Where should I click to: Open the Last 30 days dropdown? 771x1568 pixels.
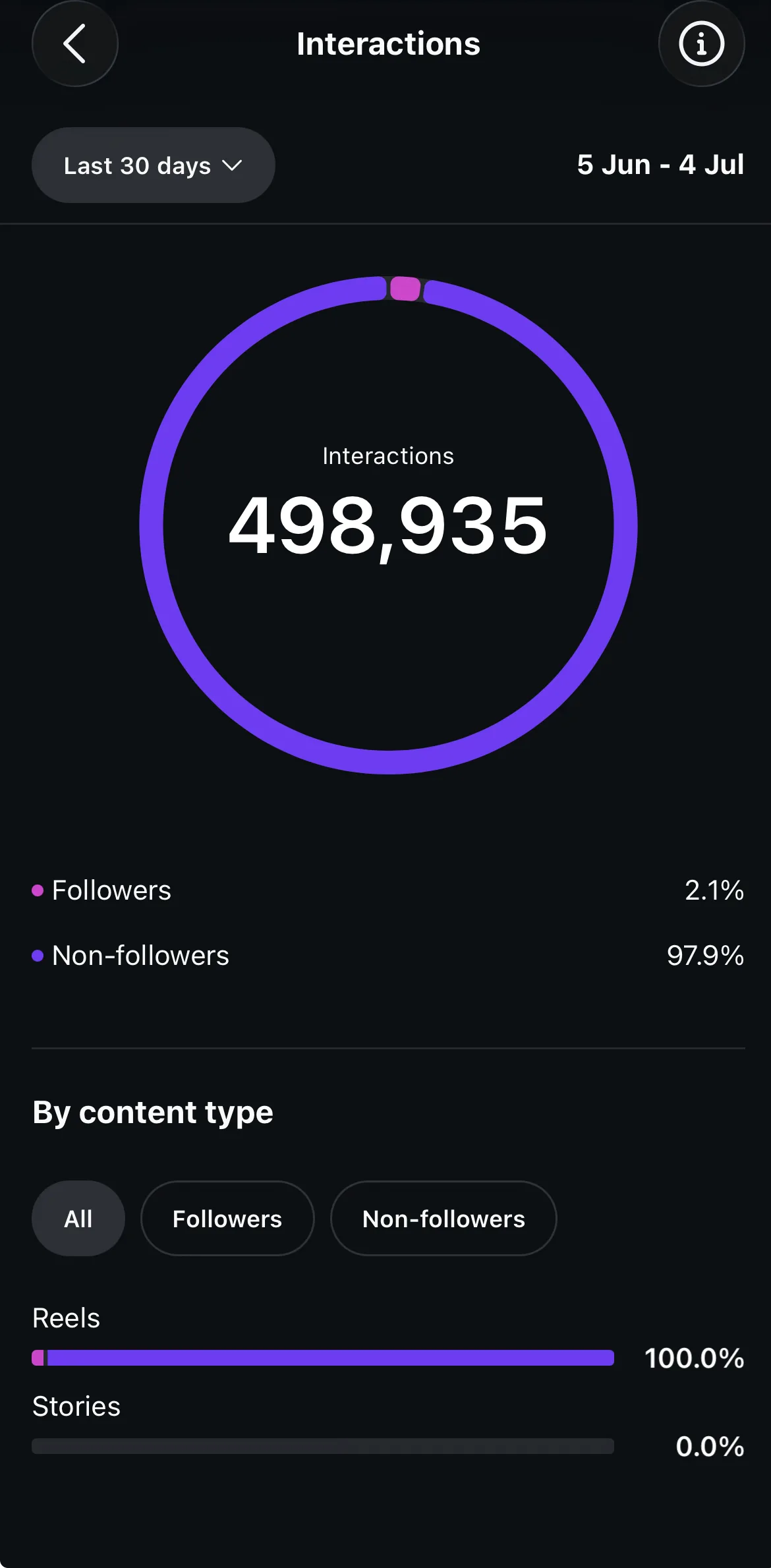(x=154, y=165)
